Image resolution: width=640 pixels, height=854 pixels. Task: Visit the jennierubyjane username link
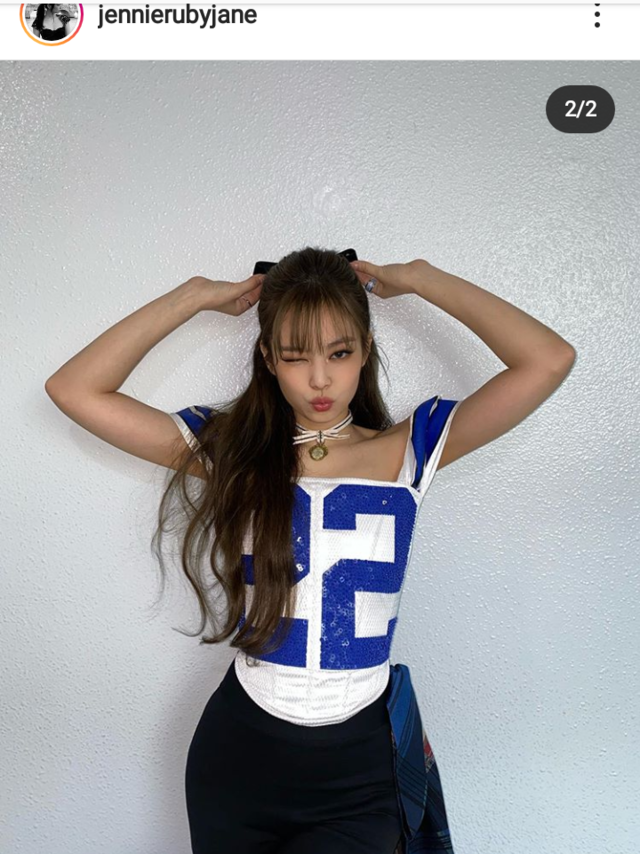point(177,16)
